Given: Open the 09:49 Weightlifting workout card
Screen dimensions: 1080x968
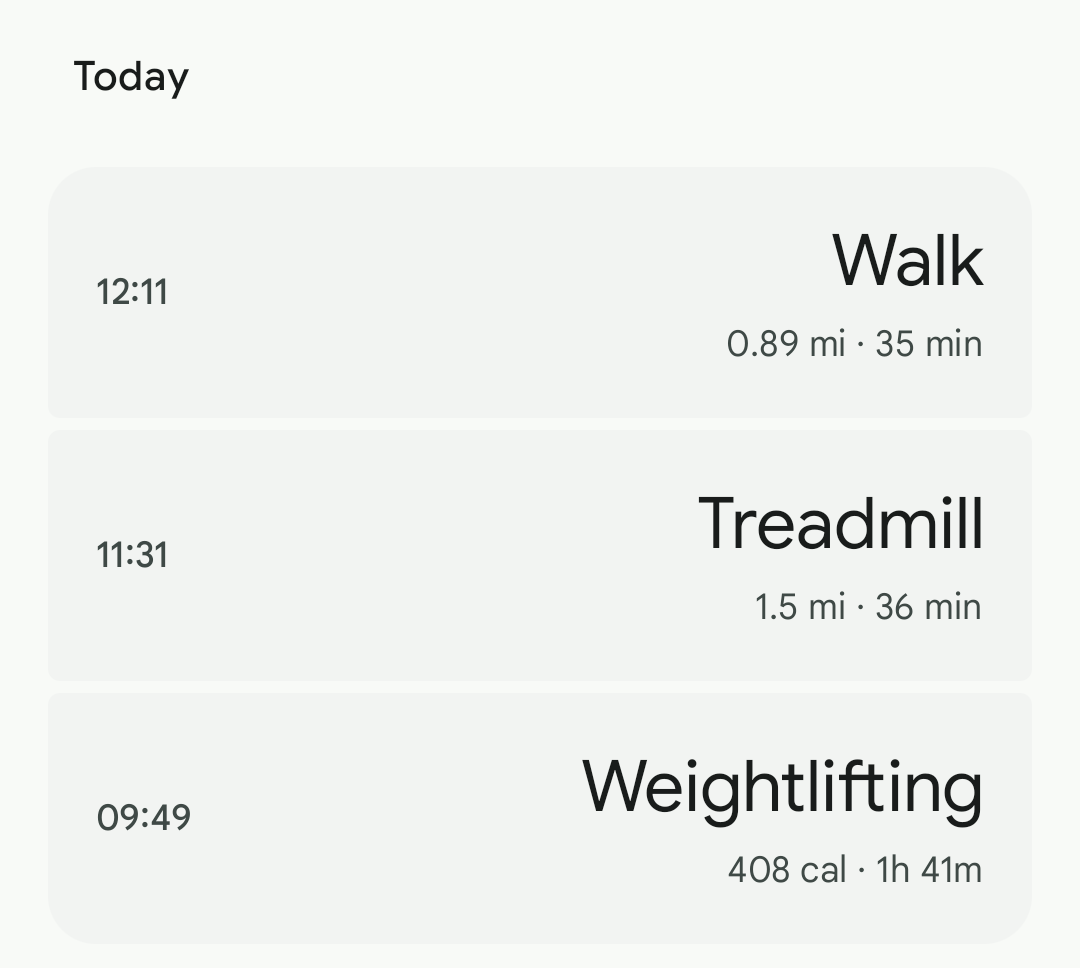Looking at the screenshot, I should click(x=540, y=818).
